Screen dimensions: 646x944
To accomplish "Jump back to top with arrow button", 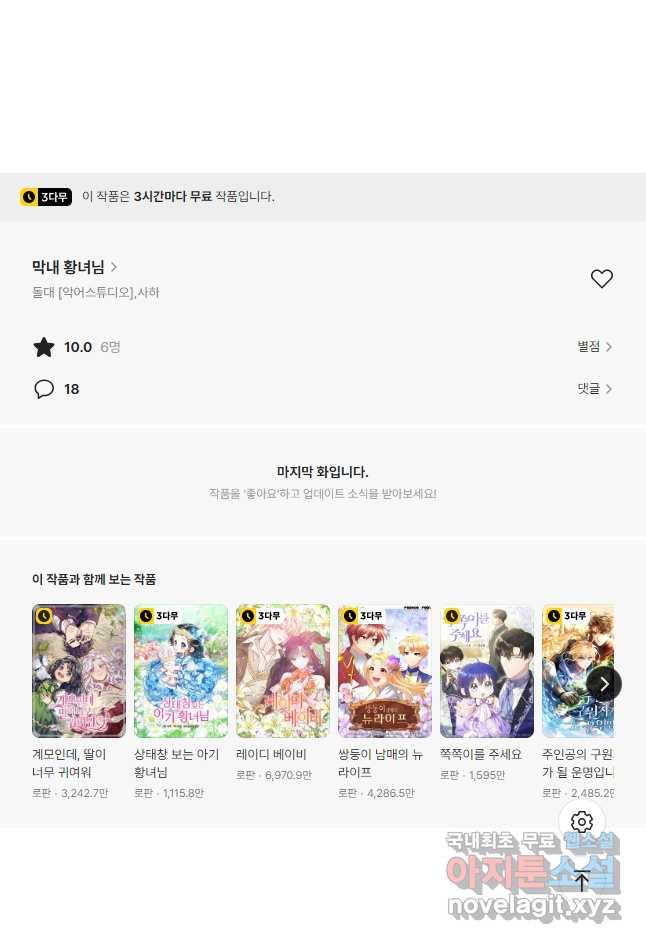I will [582, 880].
